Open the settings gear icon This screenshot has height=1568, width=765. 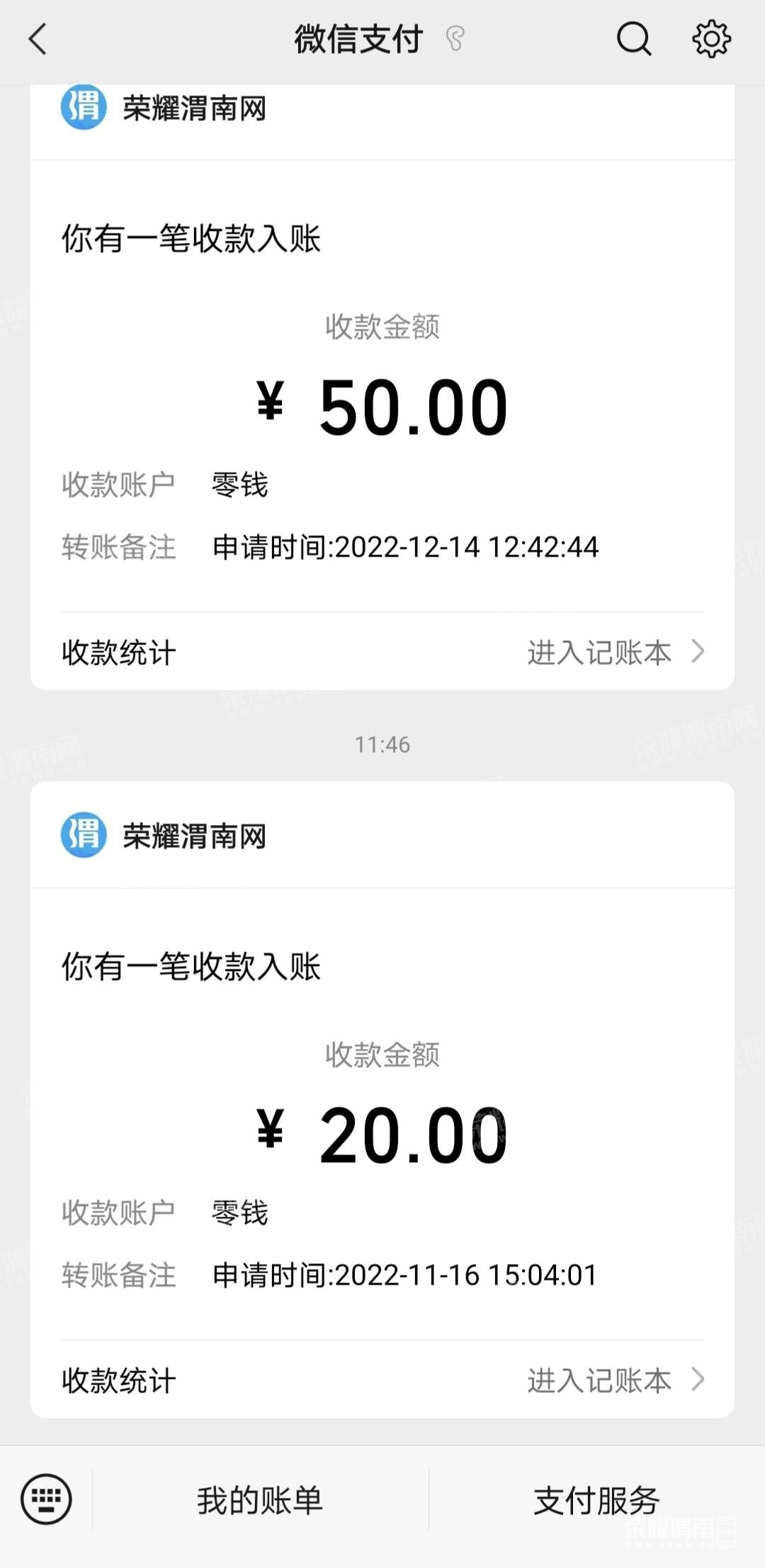[711, 39]
